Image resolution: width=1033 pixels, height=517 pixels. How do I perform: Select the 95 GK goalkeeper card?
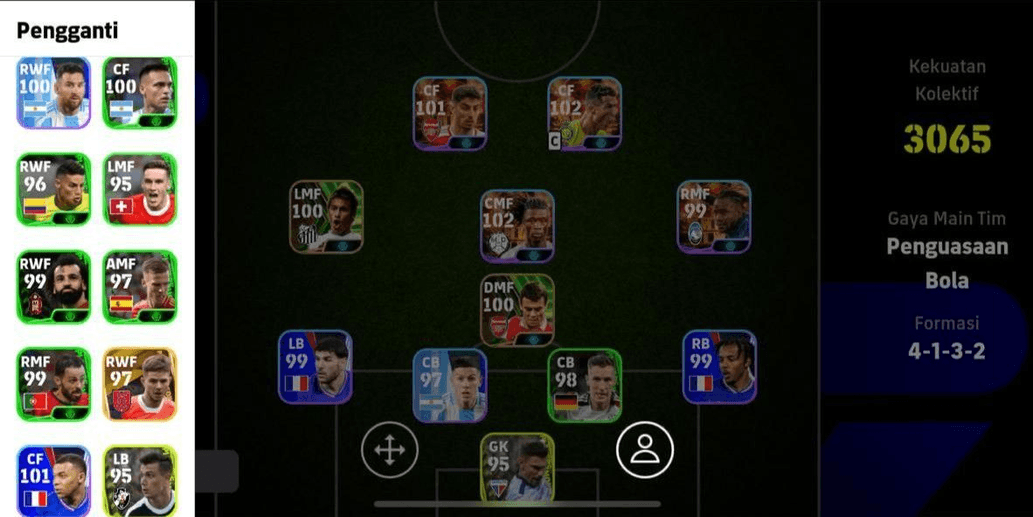click(x=517, y=468)
